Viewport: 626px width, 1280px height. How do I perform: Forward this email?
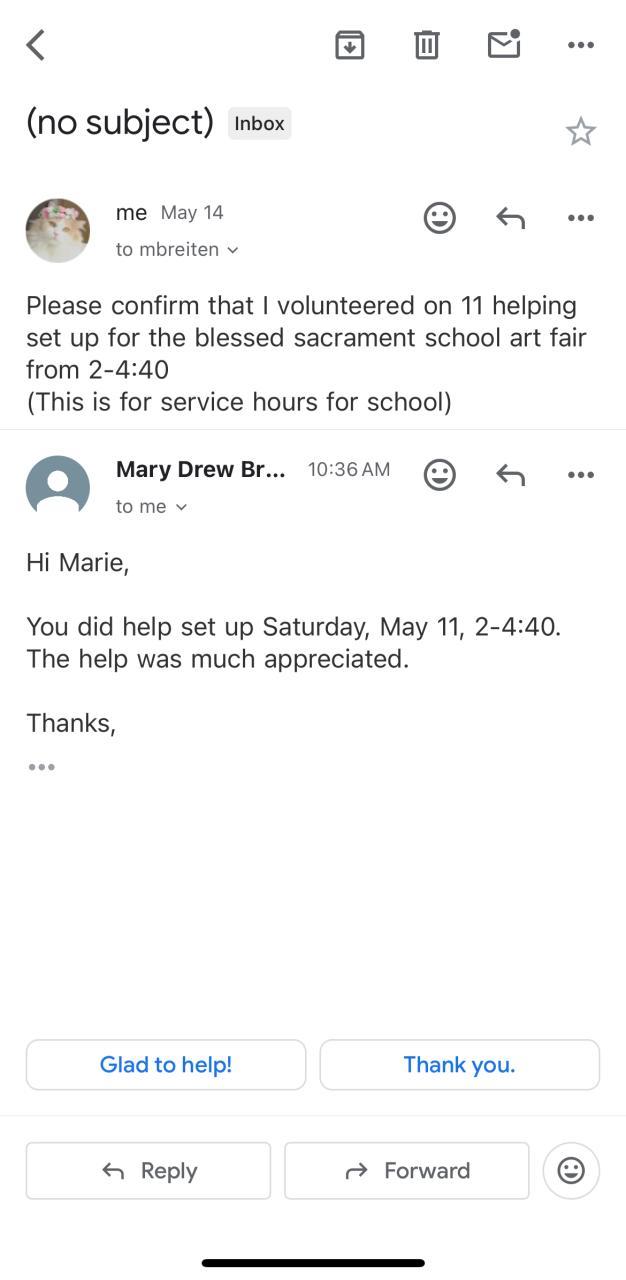click(x=407, y=1171)
